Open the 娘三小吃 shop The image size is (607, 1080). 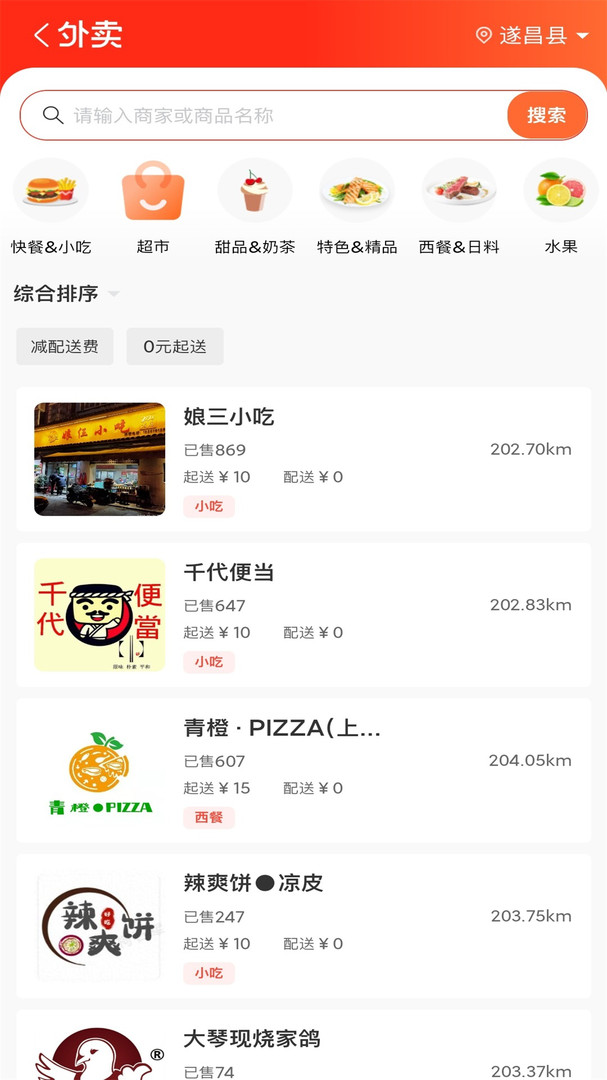(303, 459)
